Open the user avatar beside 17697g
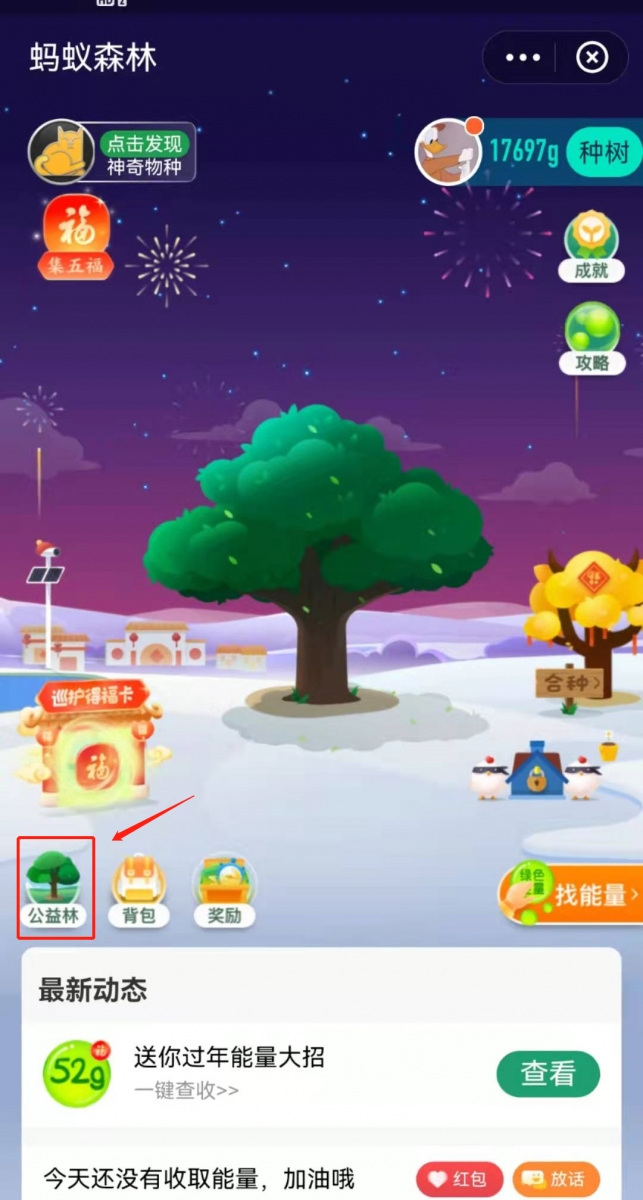This screenshot has width=643, height=1200. tap(447, 152)
